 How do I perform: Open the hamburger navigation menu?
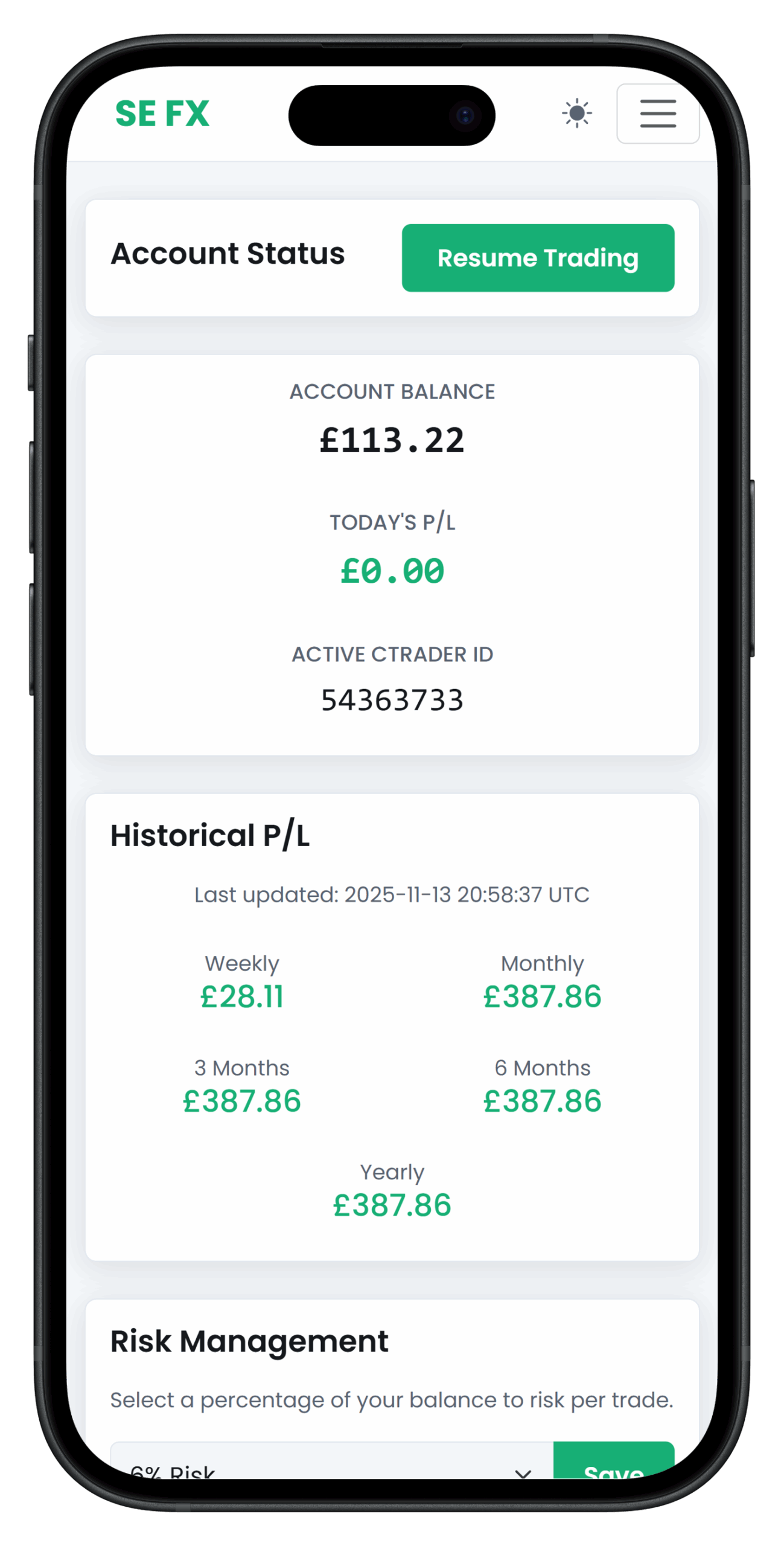point(657,114)
